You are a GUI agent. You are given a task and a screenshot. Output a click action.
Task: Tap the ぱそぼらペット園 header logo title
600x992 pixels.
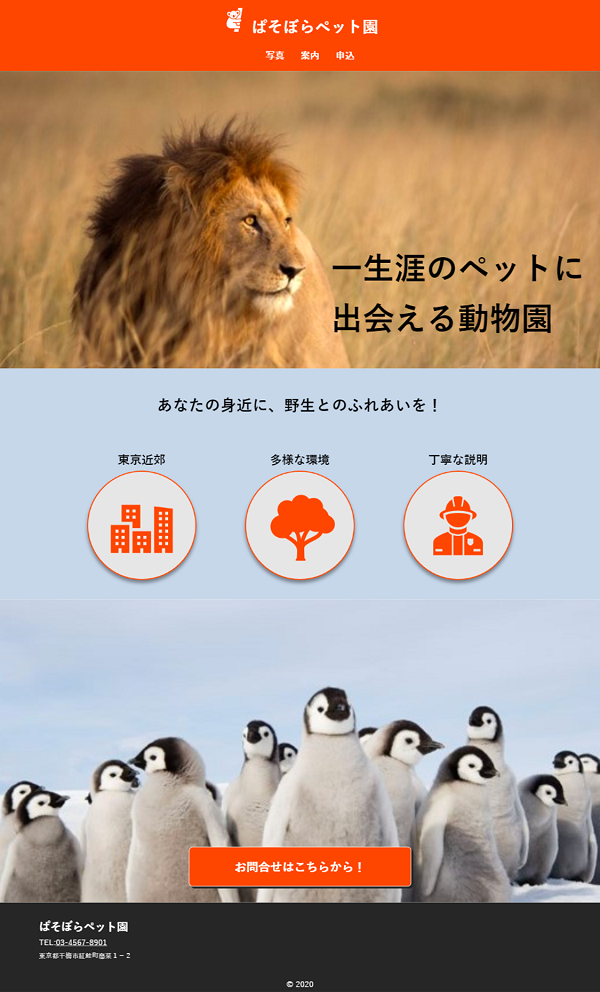(314, 27)
